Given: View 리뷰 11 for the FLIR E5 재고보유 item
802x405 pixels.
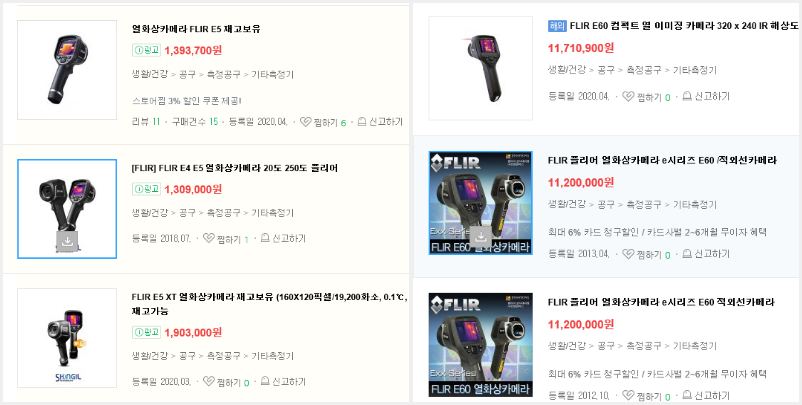Looking at the screenshot, I should 146,122.
